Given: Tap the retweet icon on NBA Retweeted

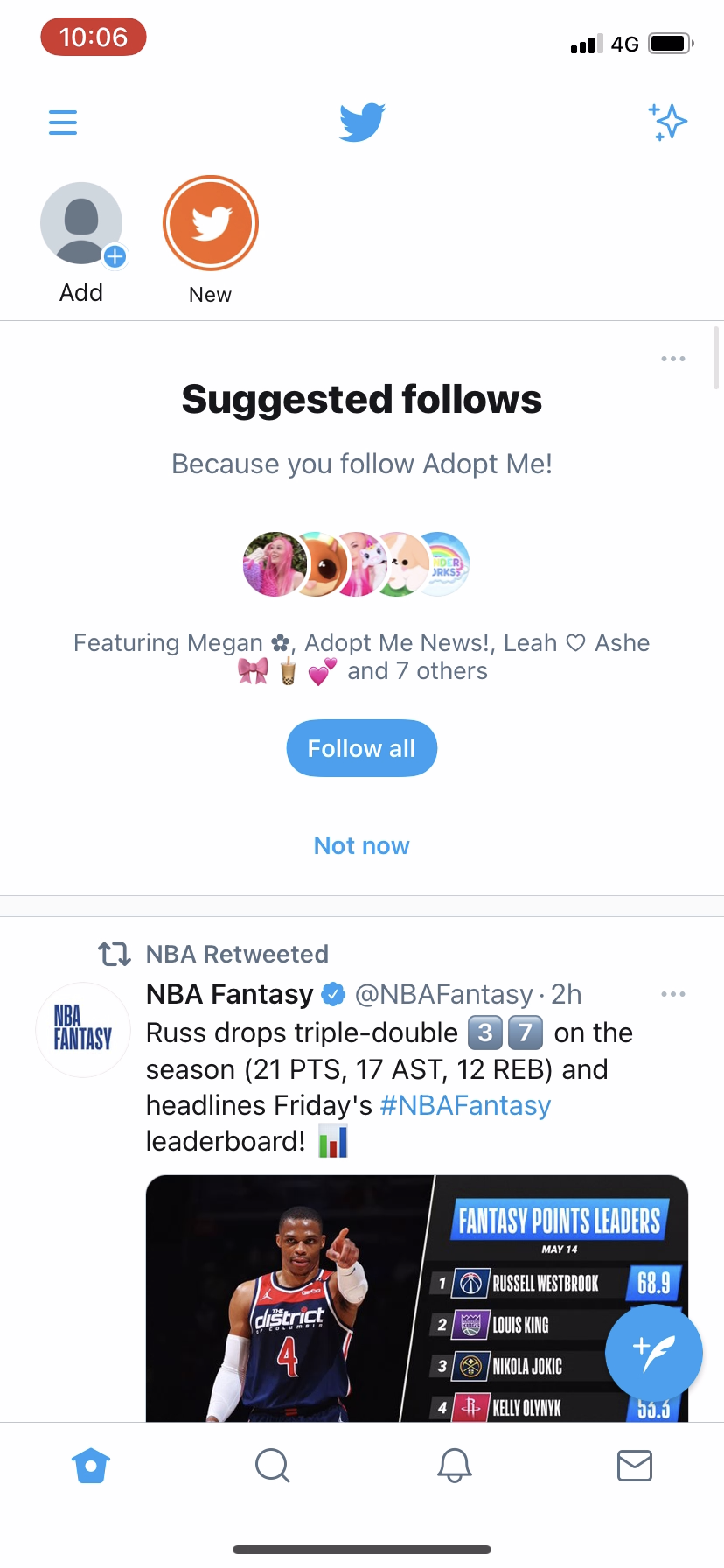Looking at the screenshot, I should point(114,954).
